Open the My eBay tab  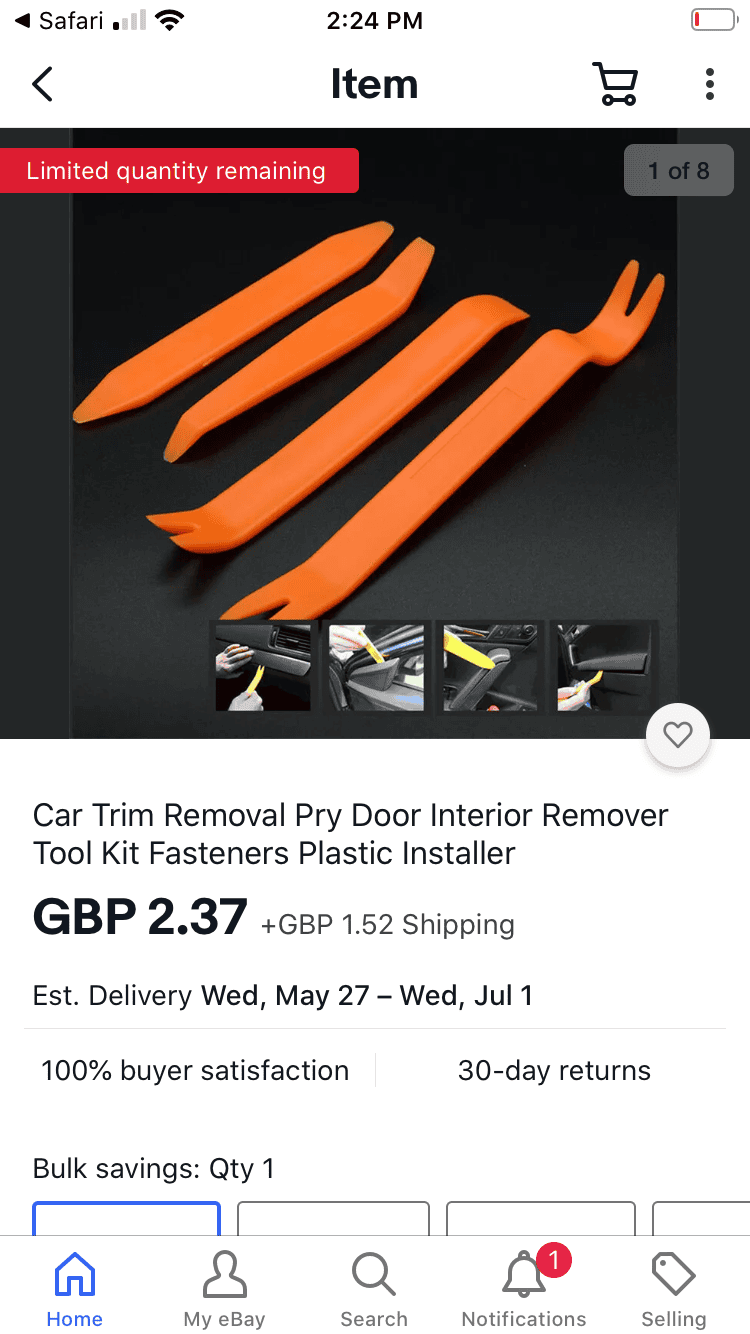(x=224, y=1290)
